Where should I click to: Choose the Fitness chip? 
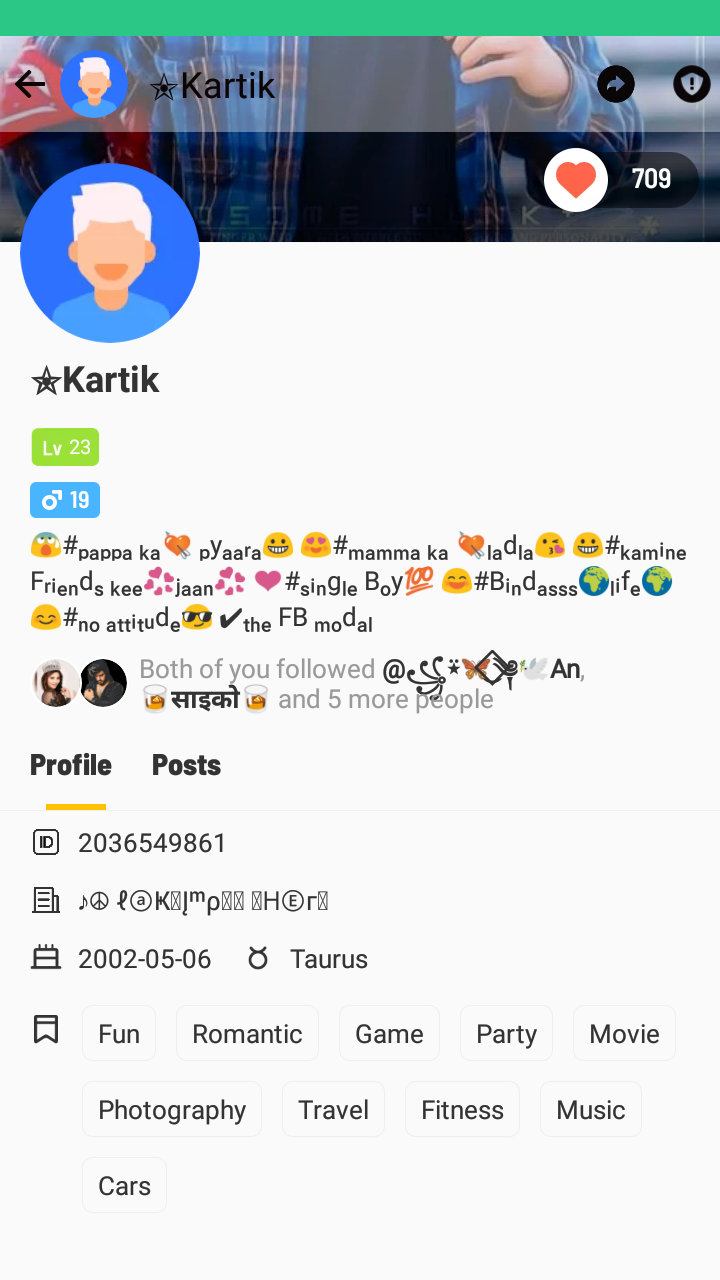[462, 1110]
